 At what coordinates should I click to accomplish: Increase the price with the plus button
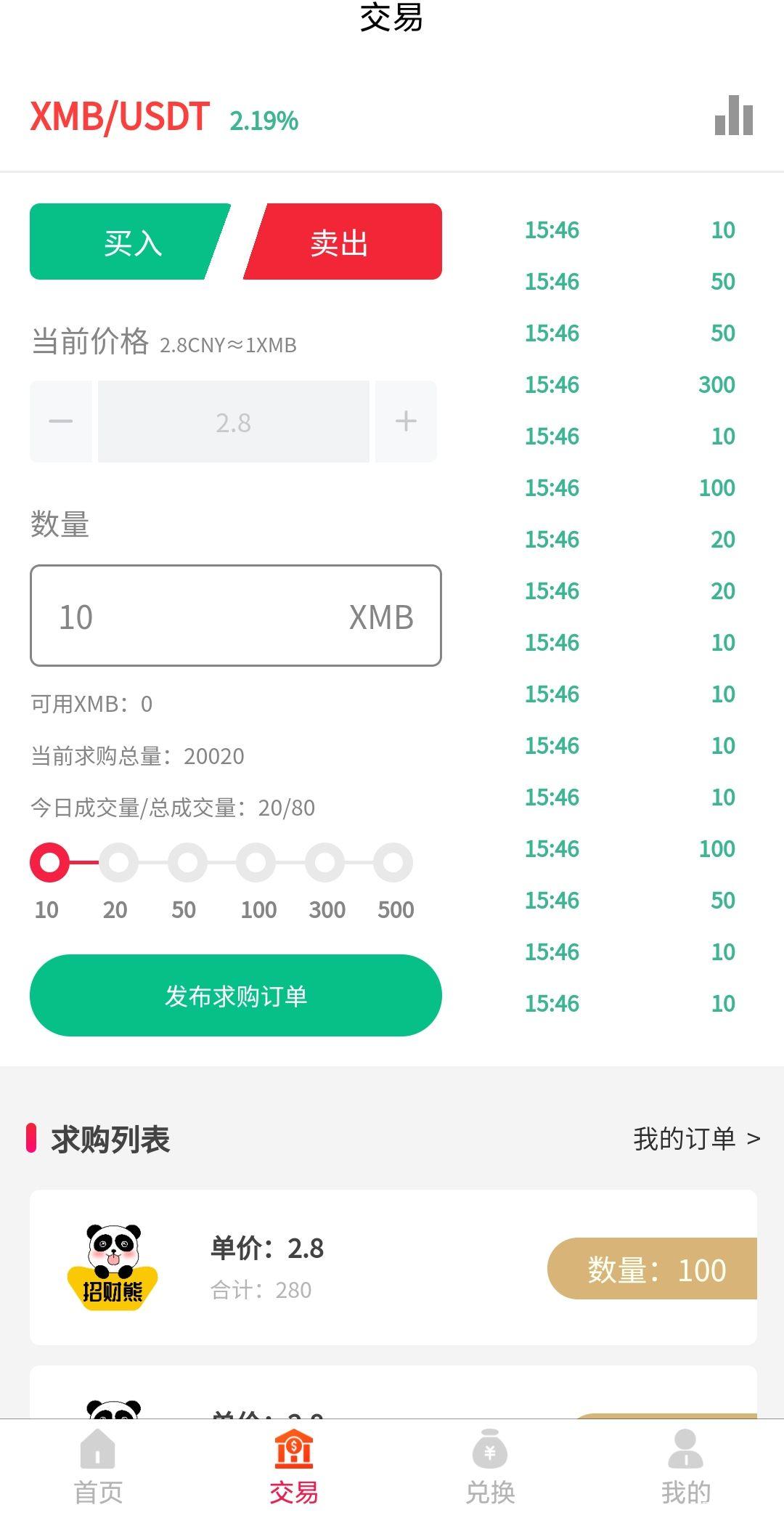pyautogui.click(x=406, y=421)
